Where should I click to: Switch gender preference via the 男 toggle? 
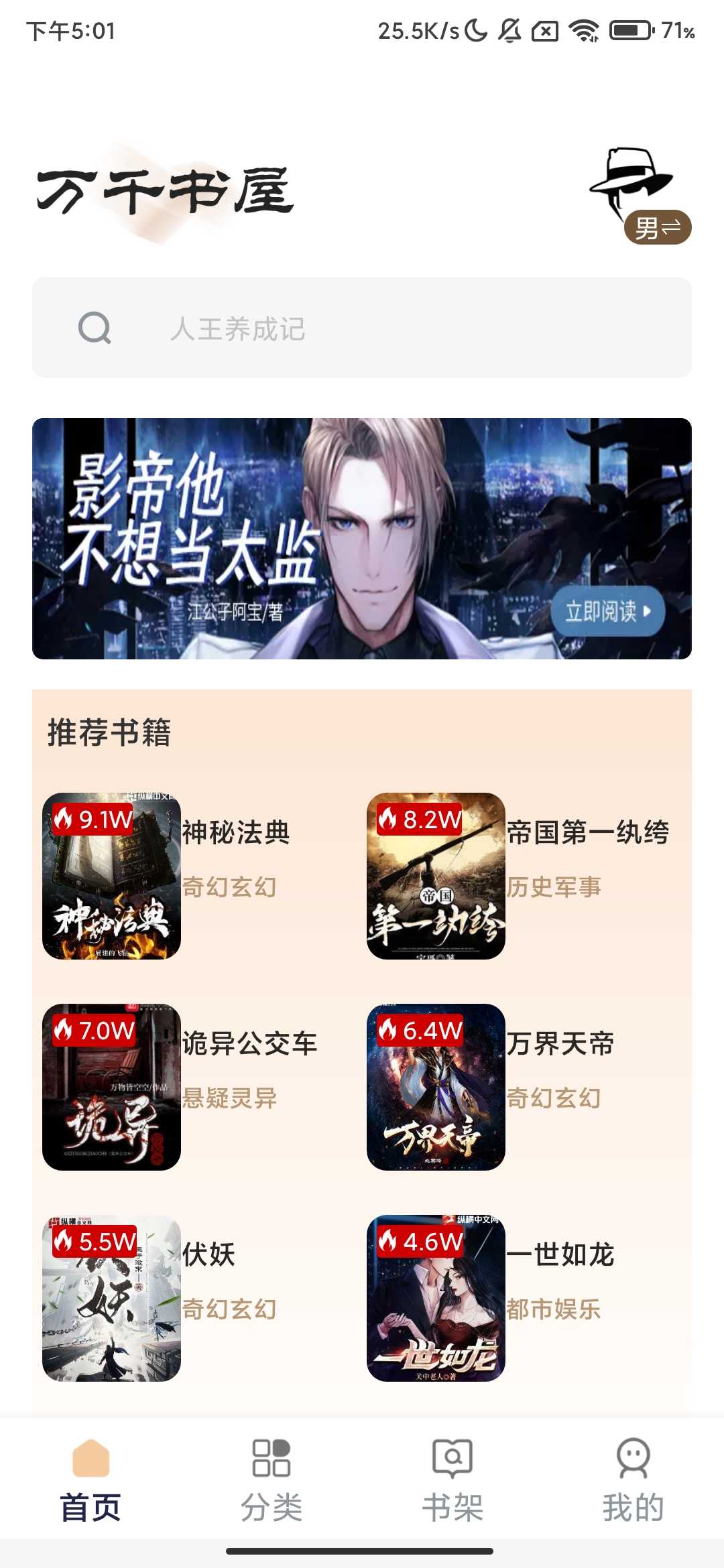(657, 228)
